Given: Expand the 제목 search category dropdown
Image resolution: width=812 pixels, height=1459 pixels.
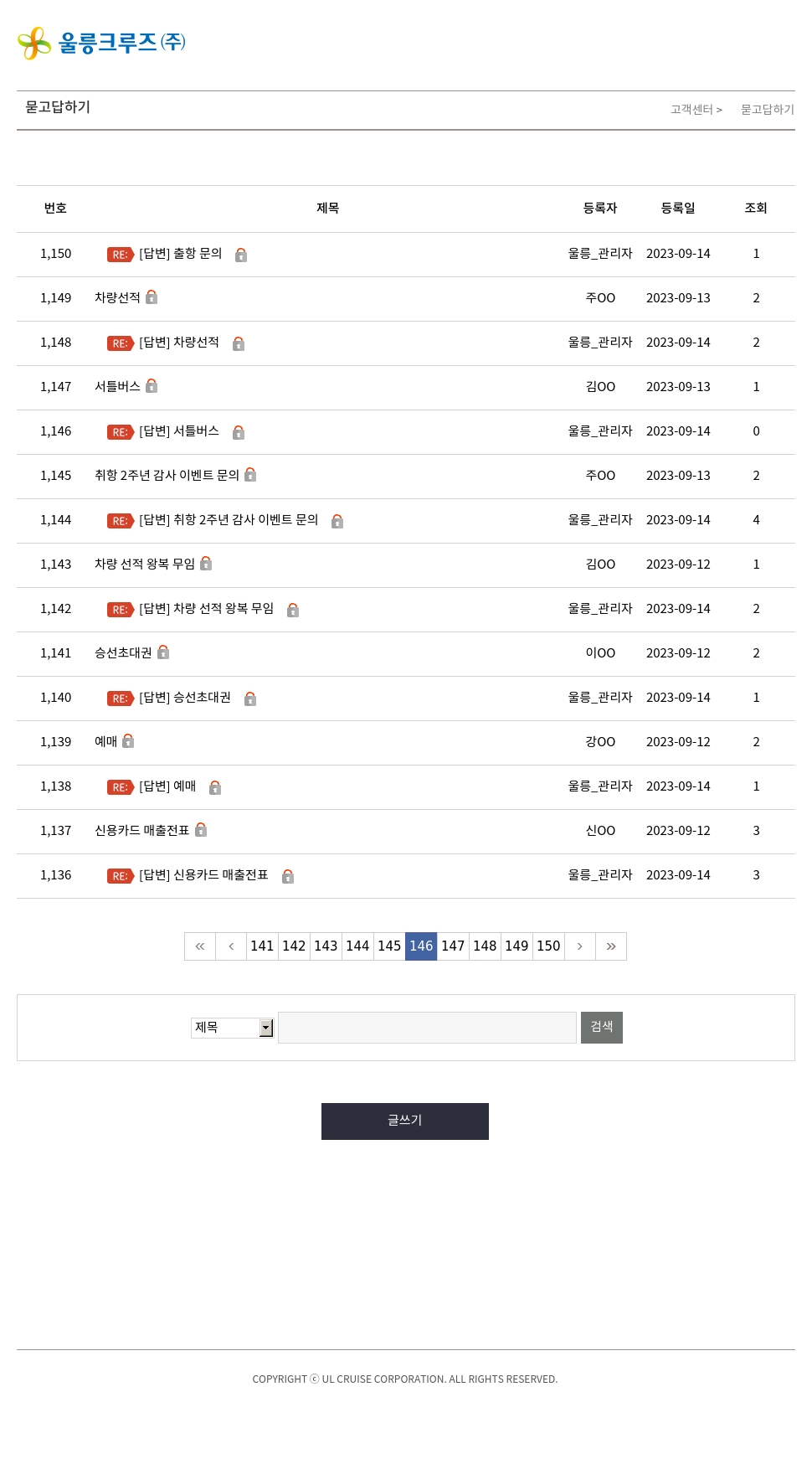Looking at the screenshot, I should [233, 1027].
